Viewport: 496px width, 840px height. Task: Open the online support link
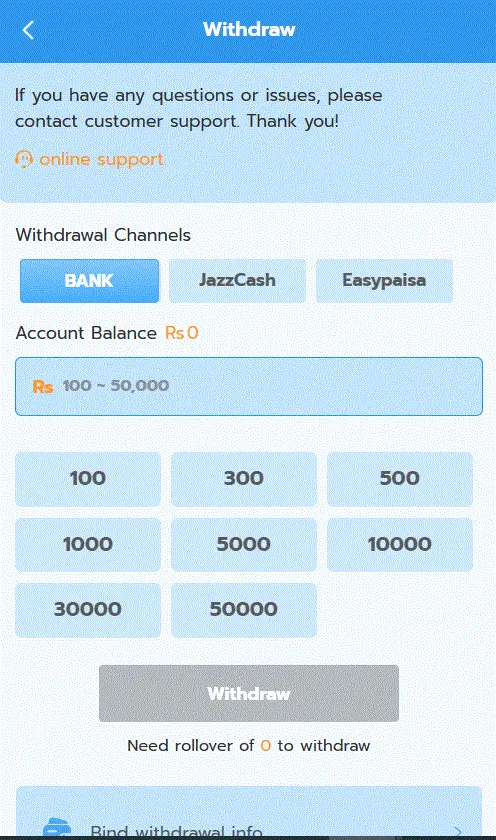[89, 159]
